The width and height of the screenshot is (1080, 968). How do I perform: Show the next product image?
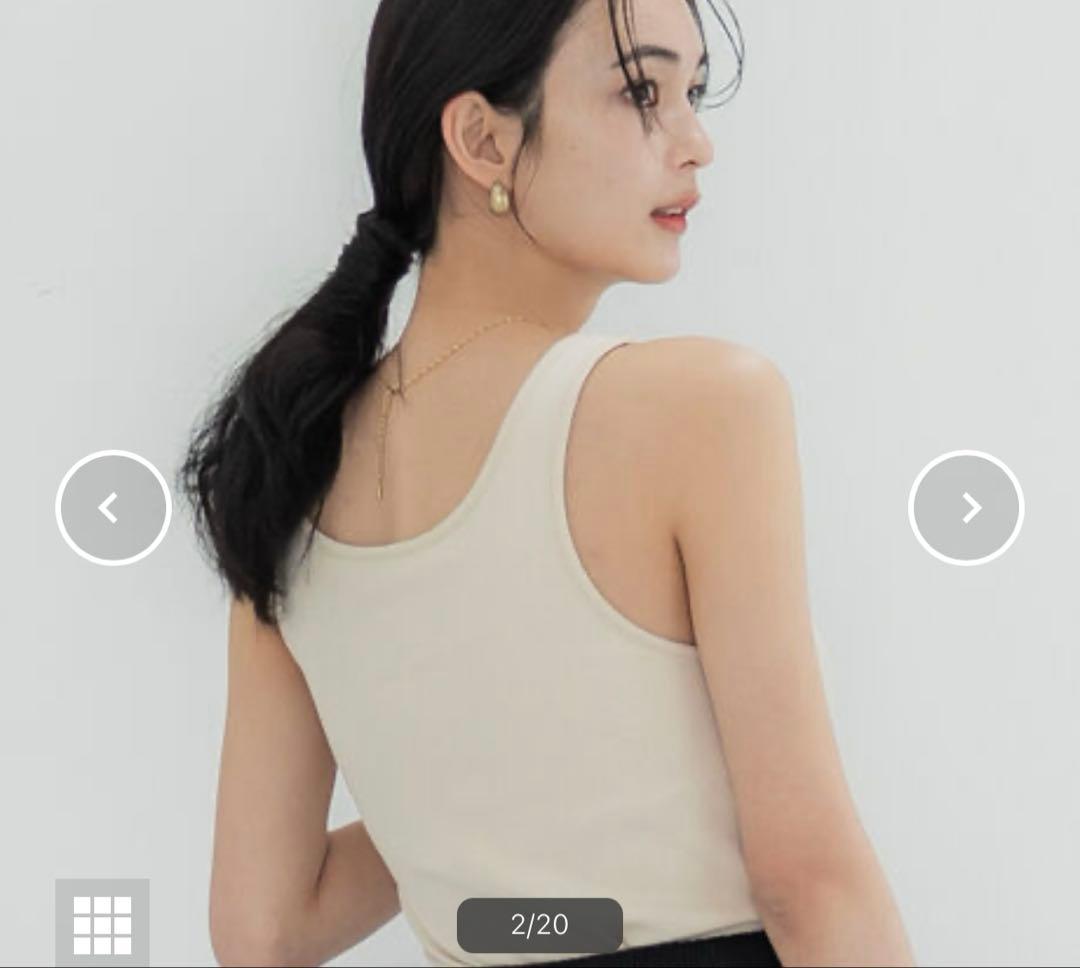click(x=966, y=508)
